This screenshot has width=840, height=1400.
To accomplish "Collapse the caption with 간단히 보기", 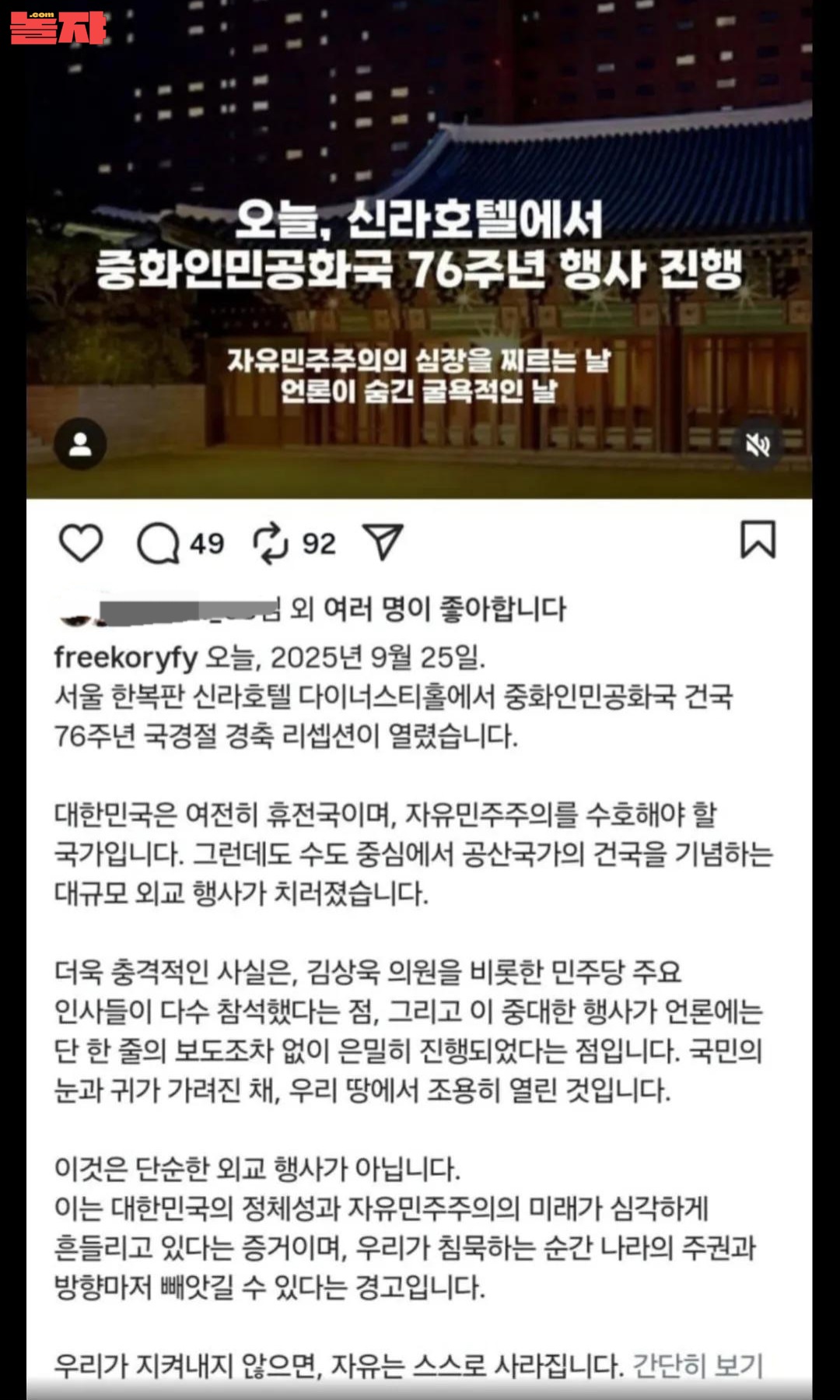I will click(x=698, y=1365).
